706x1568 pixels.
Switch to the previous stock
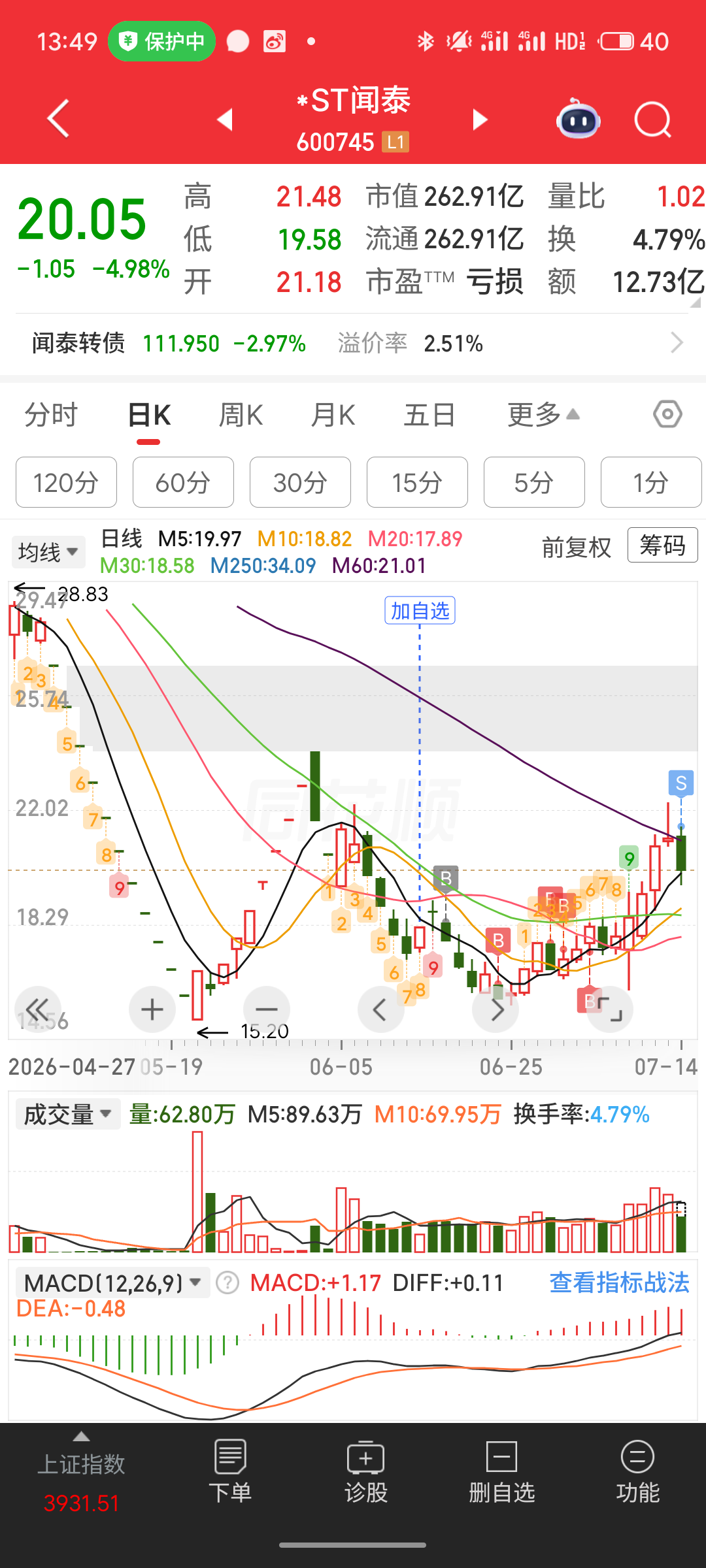coord(225,120)
